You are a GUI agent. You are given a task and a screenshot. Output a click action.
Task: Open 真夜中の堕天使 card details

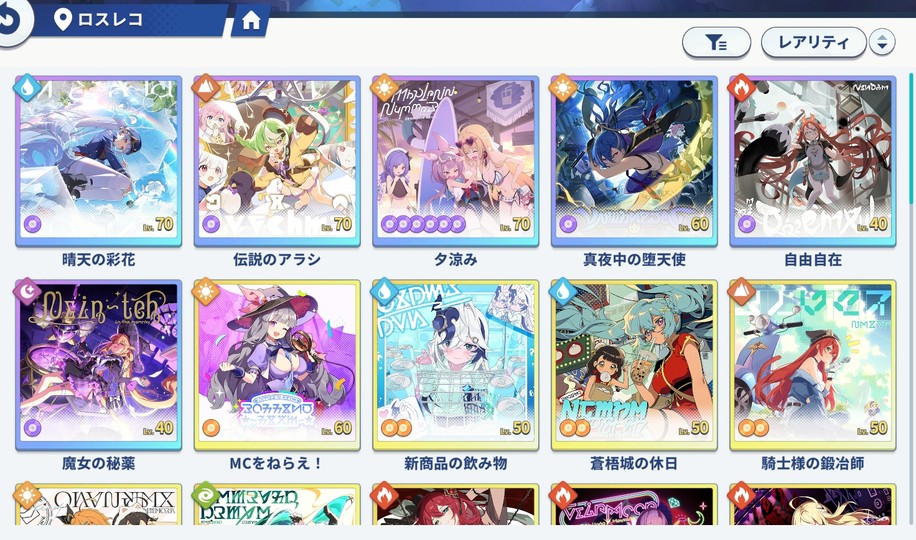click(x=634, y=160)
